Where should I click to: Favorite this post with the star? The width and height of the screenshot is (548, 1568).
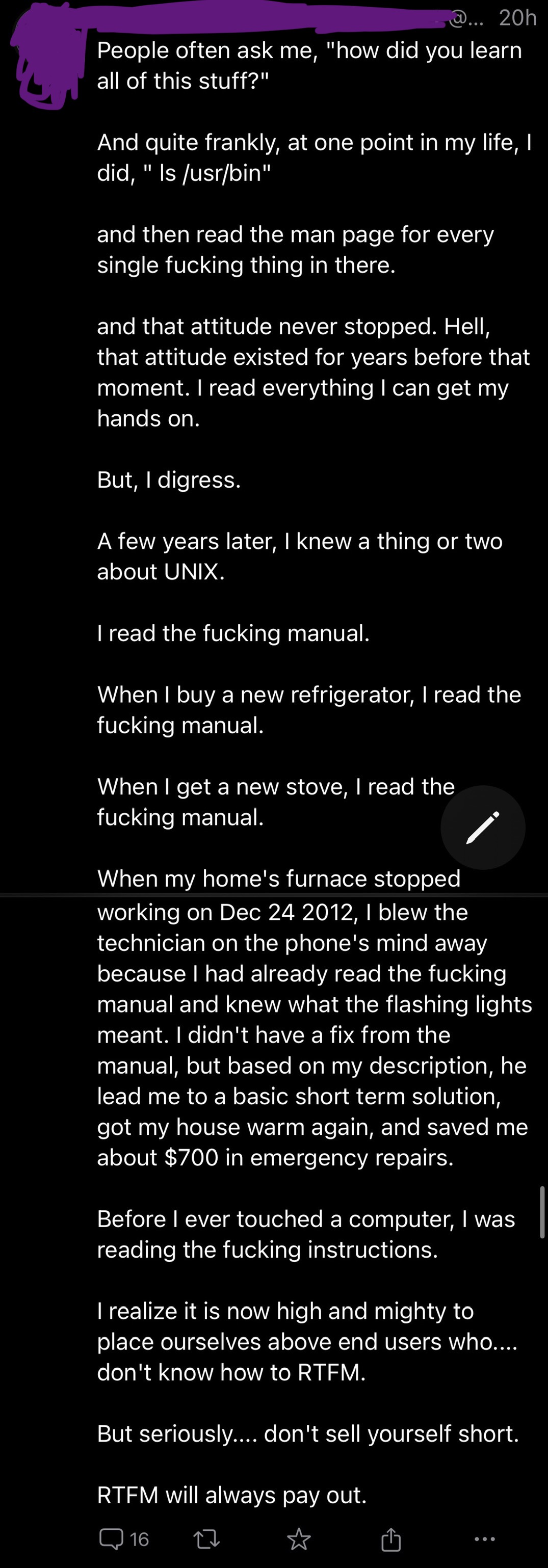pyautogui.click(x=298, y=1539)
